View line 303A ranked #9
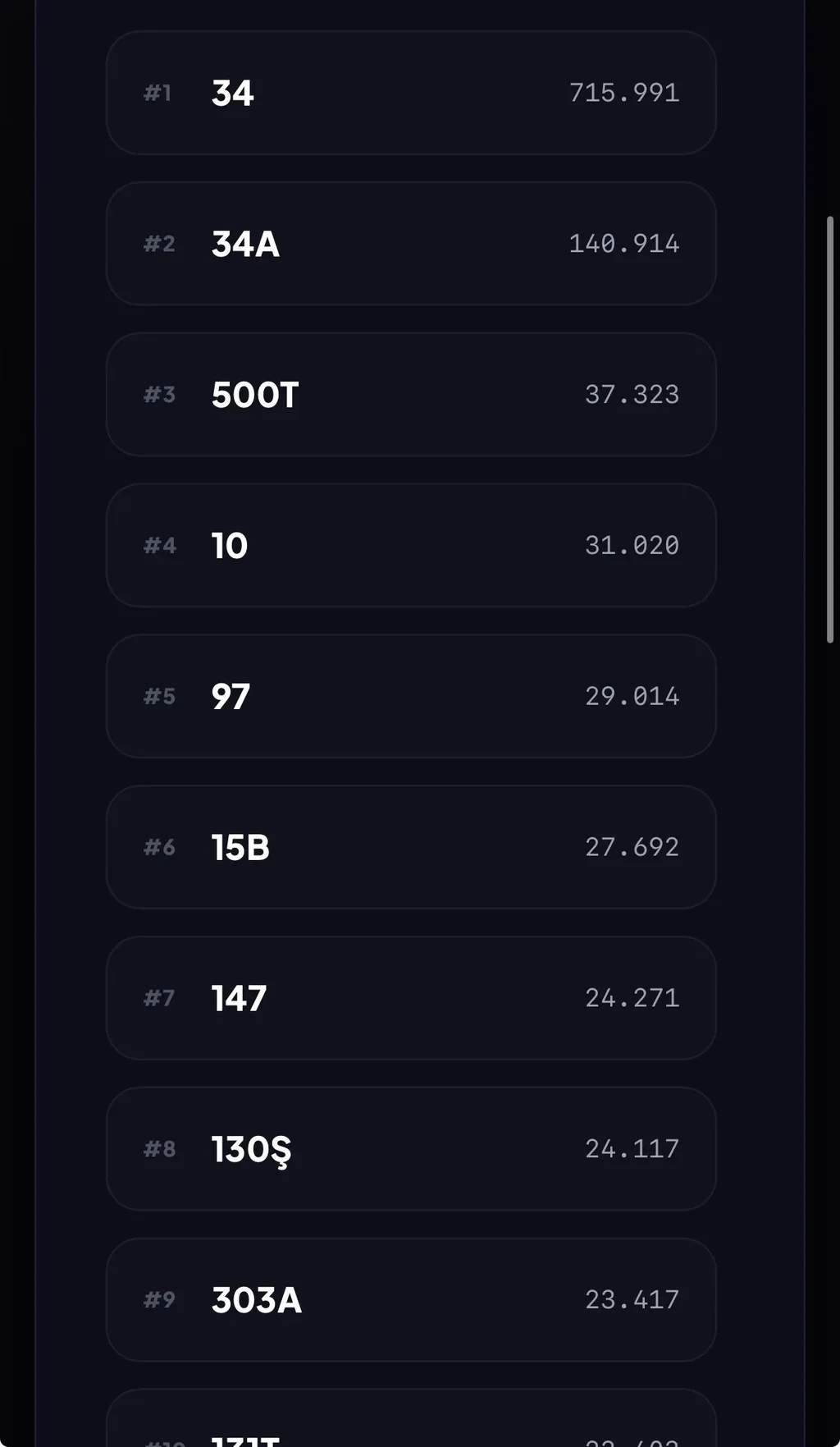This screenshot has width=840, height=1447. (x=410, y=1300)
